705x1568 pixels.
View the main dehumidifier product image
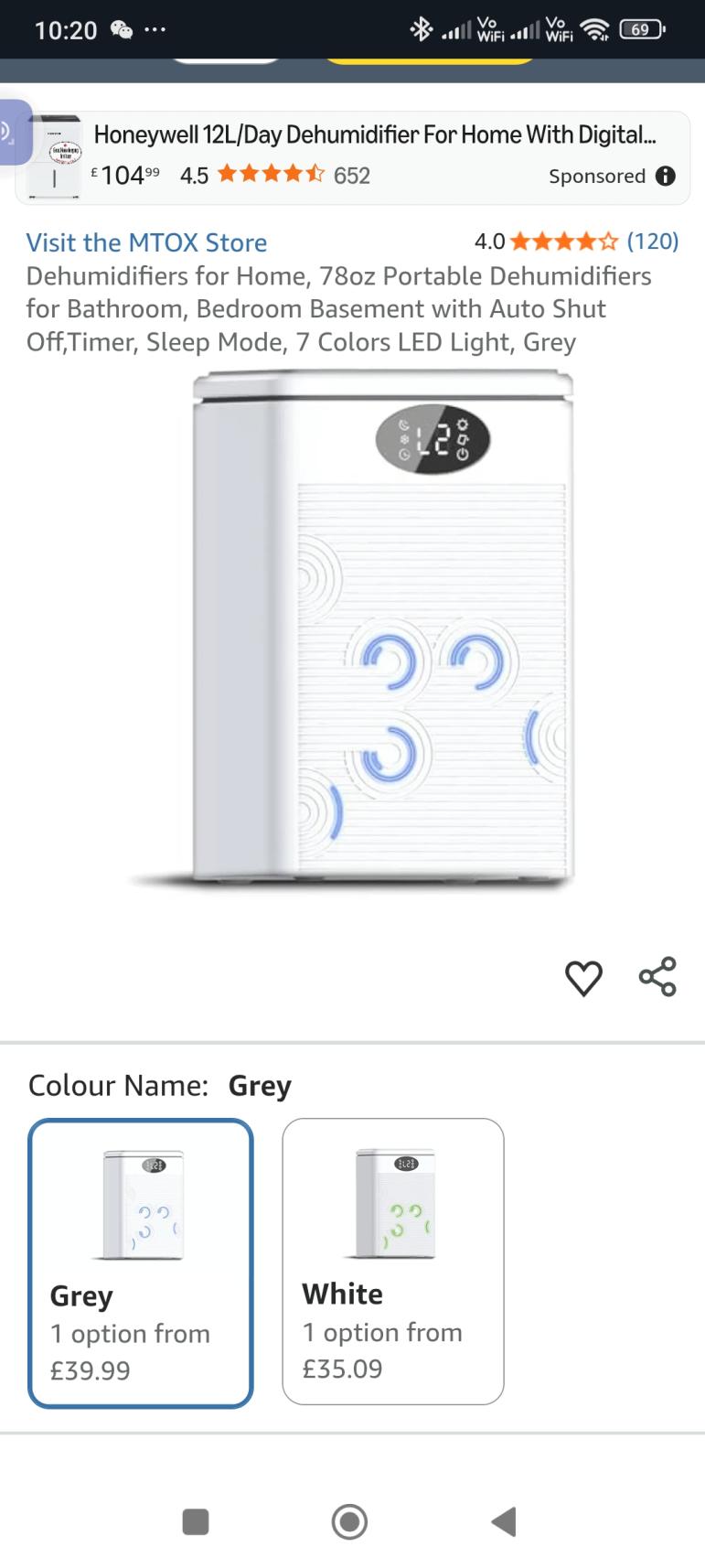[x=352, y=631]
